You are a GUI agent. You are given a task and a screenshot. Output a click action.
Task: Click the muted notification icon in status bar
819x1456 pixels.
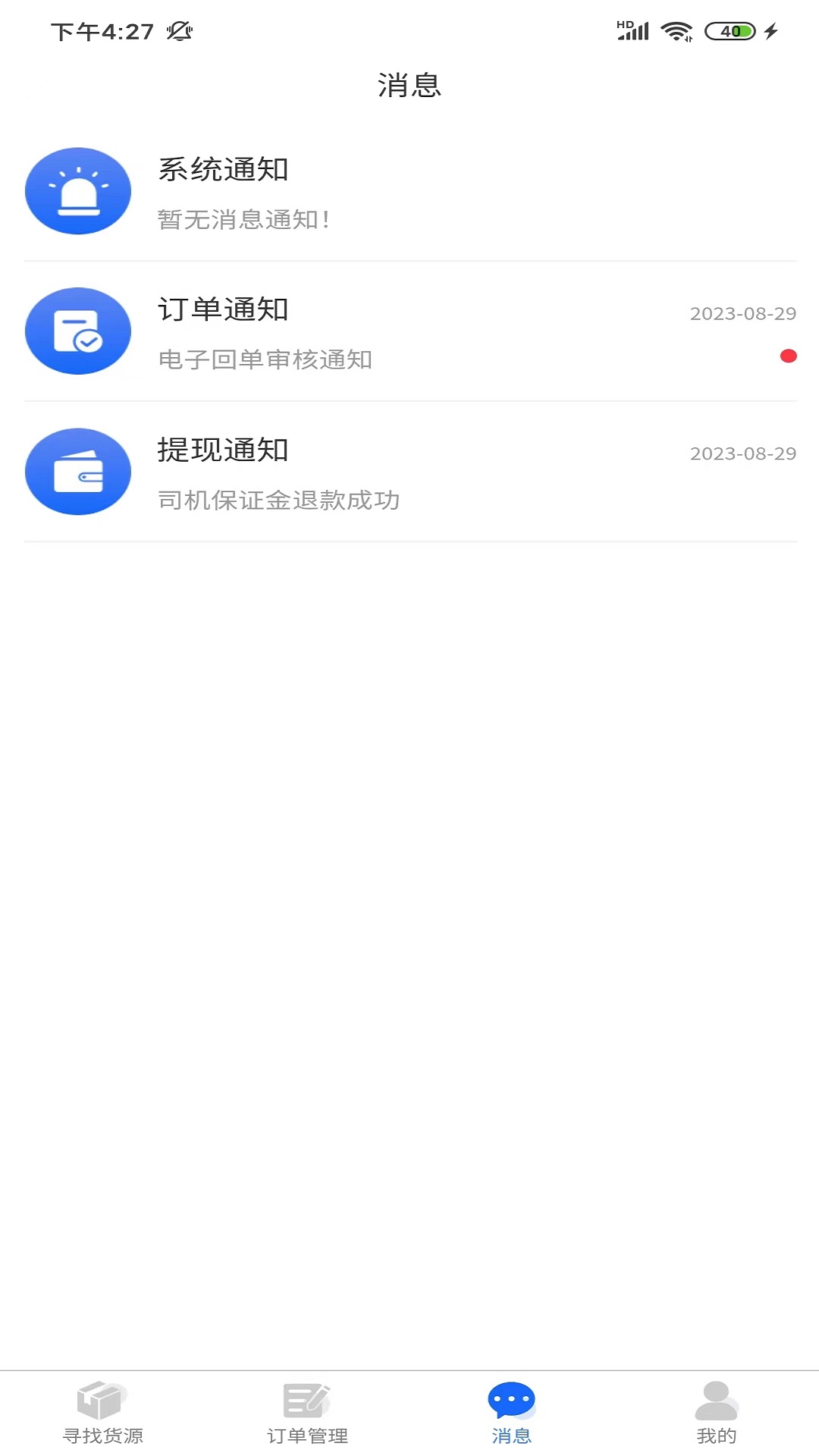[x=178, y=31]
